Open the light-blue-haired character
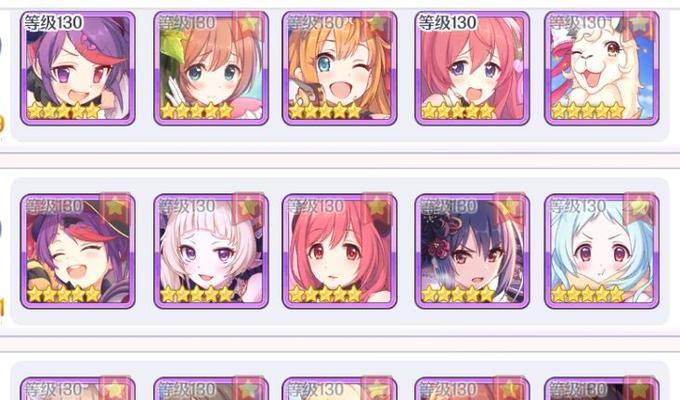680x400 pixels. 602,250
